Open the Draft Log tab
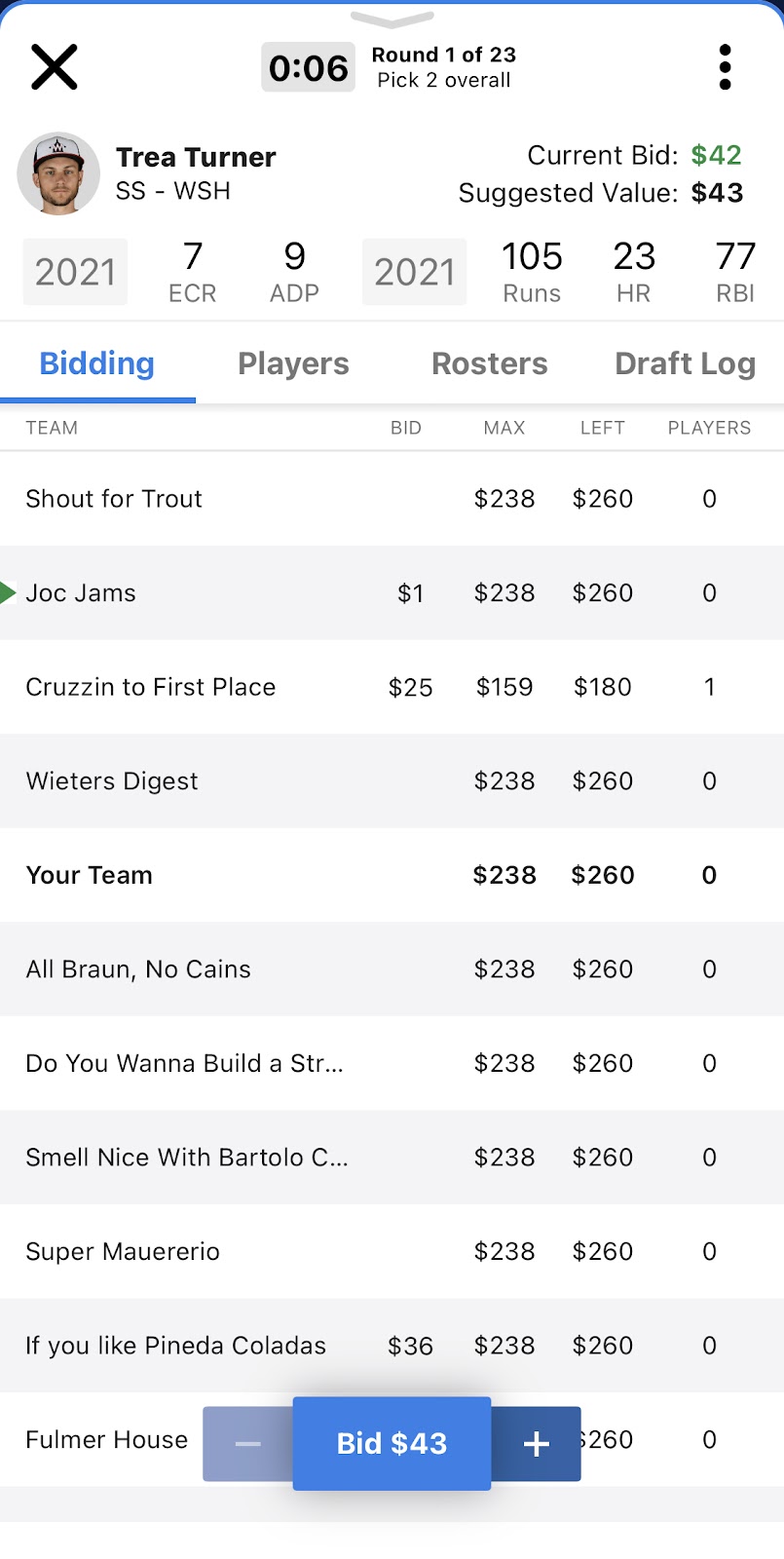This screenshot has height=1559, width=784. click(x=685, y=363)
